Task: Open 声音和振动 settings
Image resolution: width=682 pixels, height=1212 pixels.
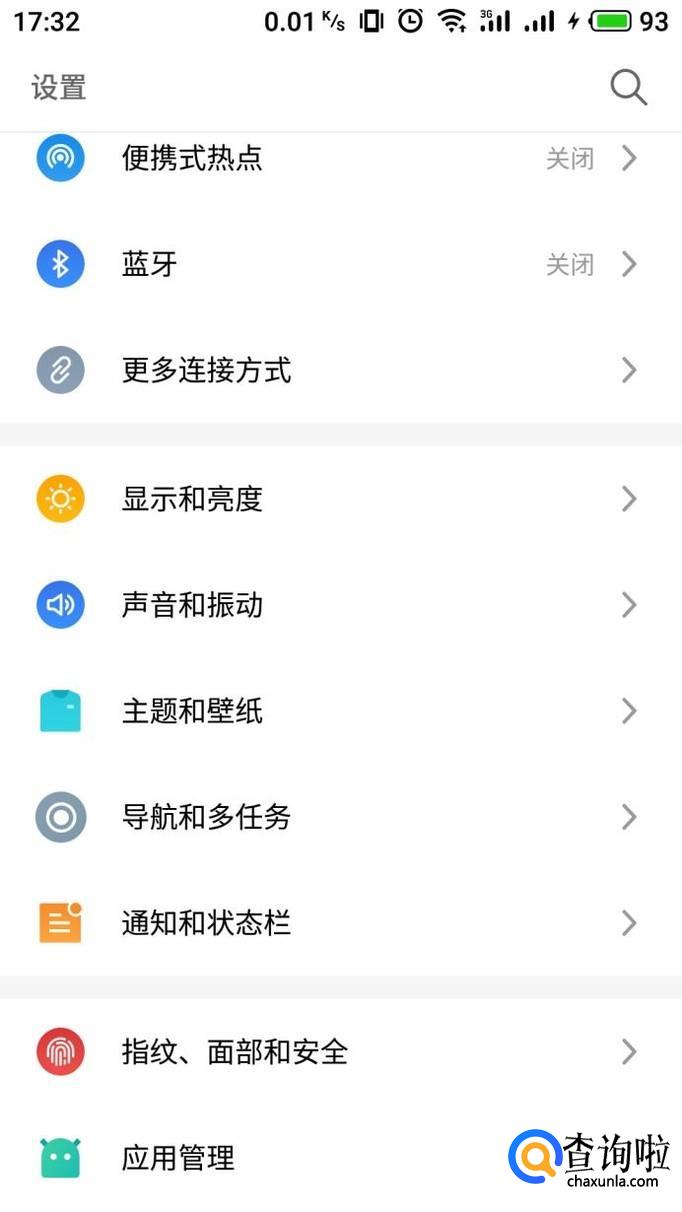Action: 192,605
